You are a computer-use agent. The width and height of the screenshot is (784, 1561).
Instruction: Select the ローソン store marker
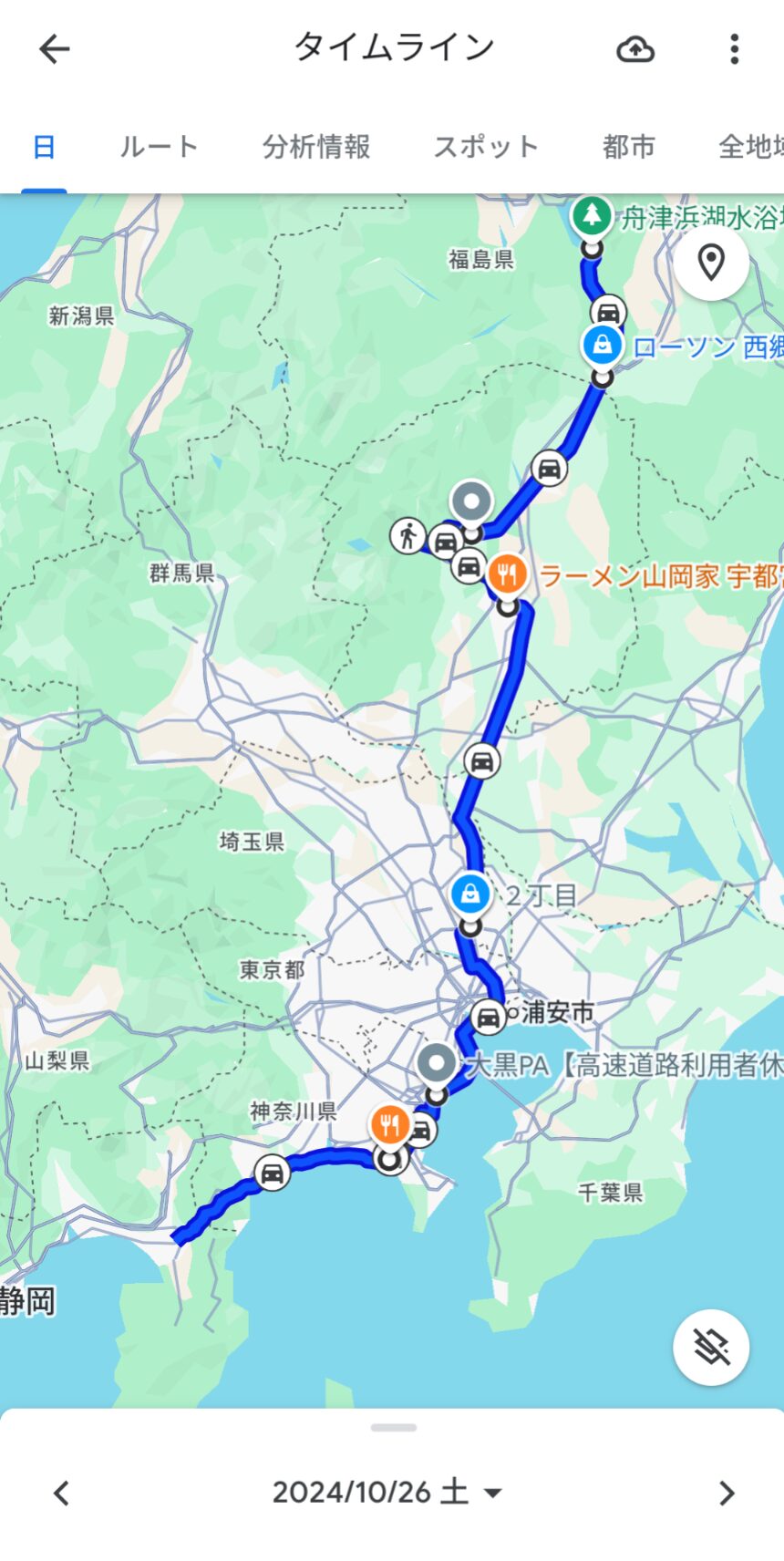point(602,346)
